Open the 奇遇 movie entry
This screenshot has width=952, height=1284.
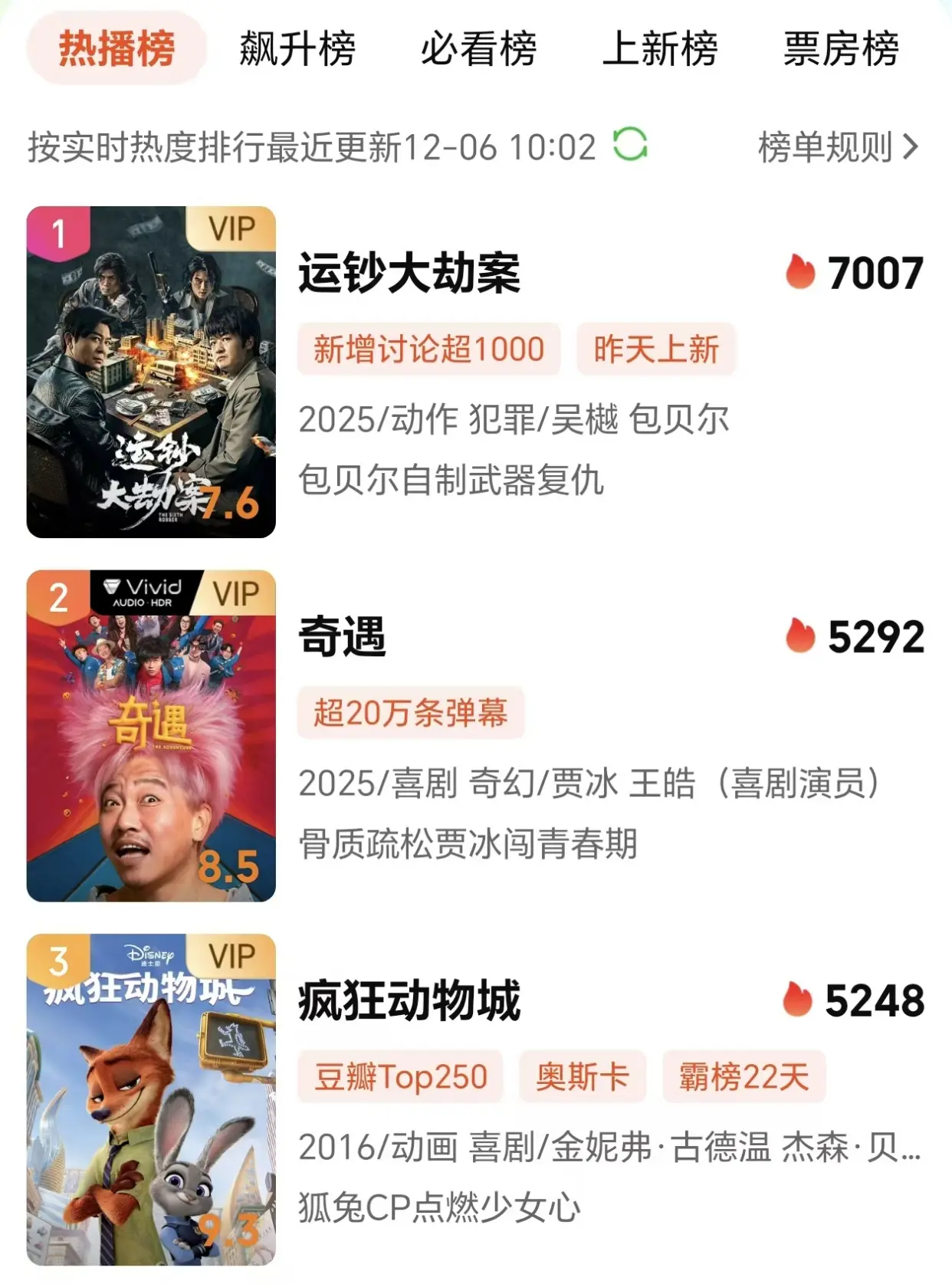point(342,636)
